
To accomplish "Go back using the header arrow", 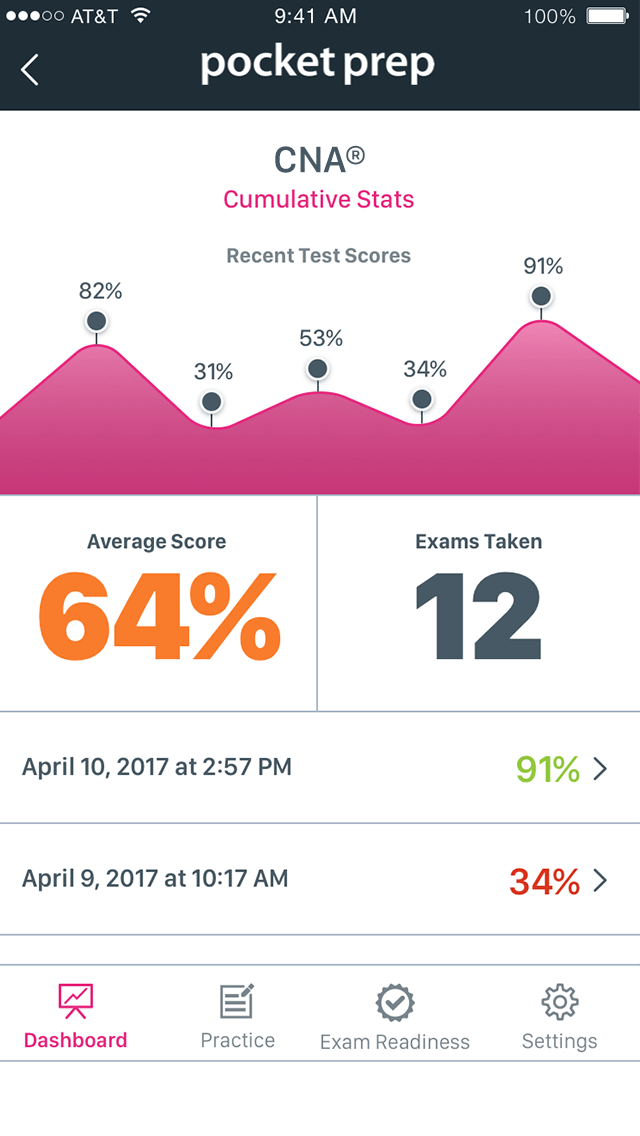I will 30,70.
